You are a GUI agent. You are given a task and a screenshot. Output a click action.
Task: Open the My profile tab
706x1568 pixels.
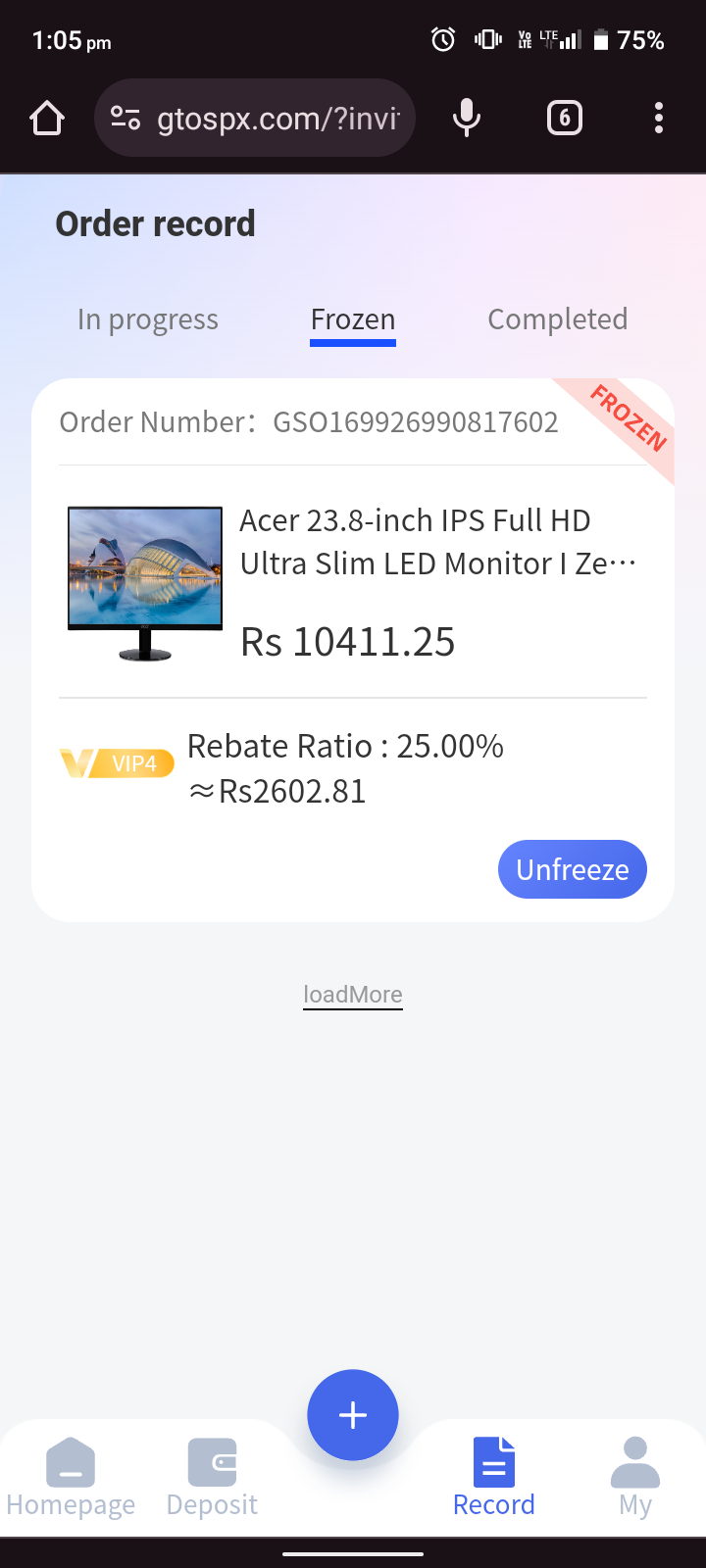click(635, 1478)
